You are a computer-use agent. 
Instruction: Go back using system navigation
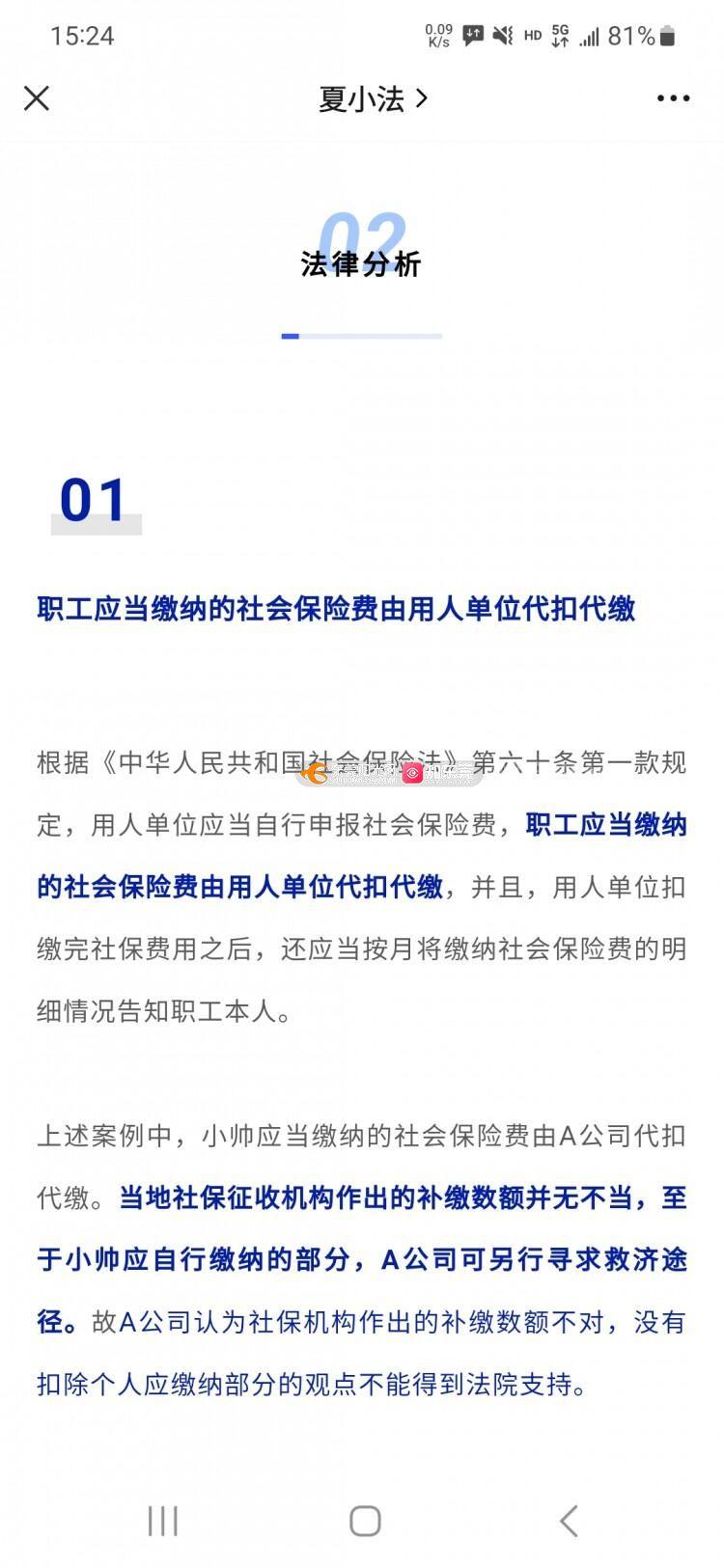[569, 1521]
